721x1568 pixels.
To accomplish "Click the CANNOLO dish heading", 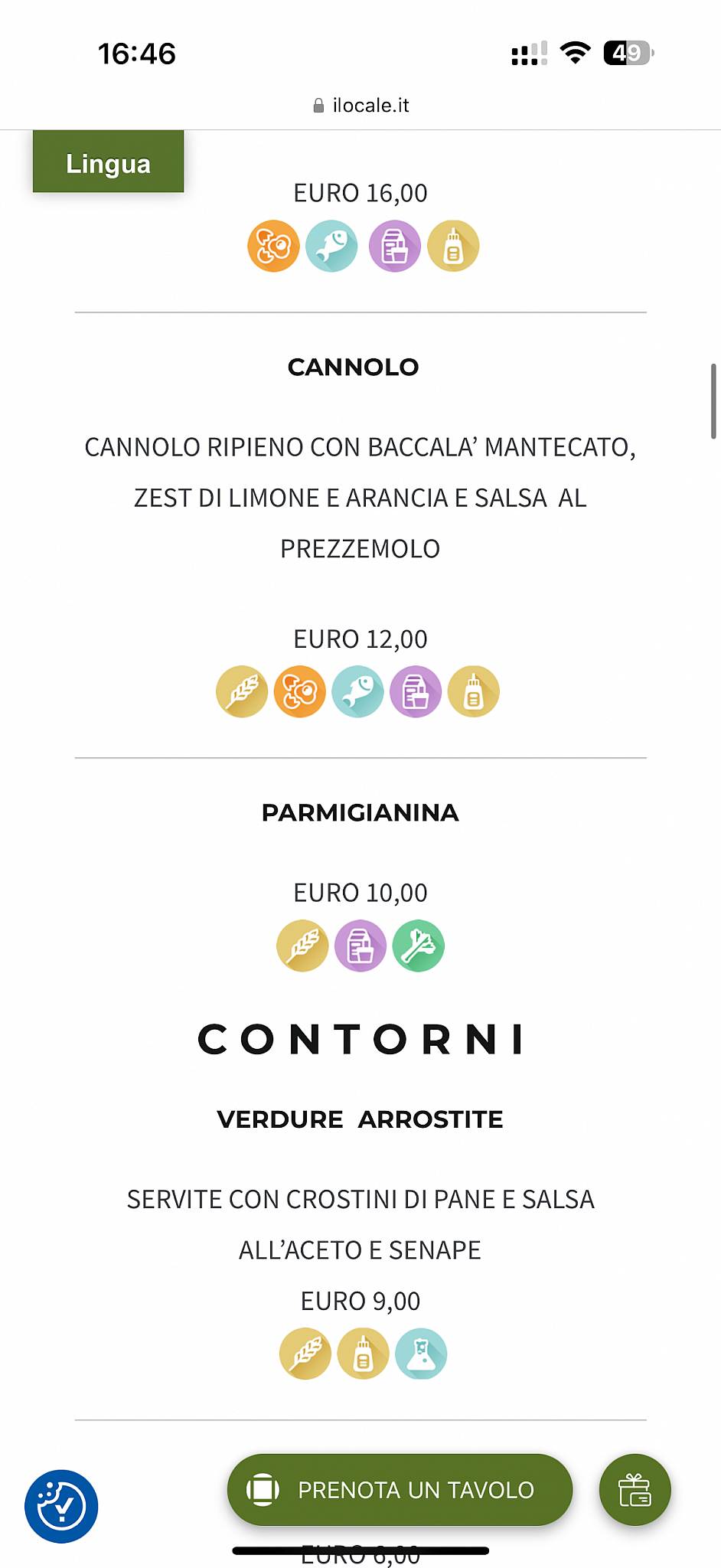I will 353,367.
